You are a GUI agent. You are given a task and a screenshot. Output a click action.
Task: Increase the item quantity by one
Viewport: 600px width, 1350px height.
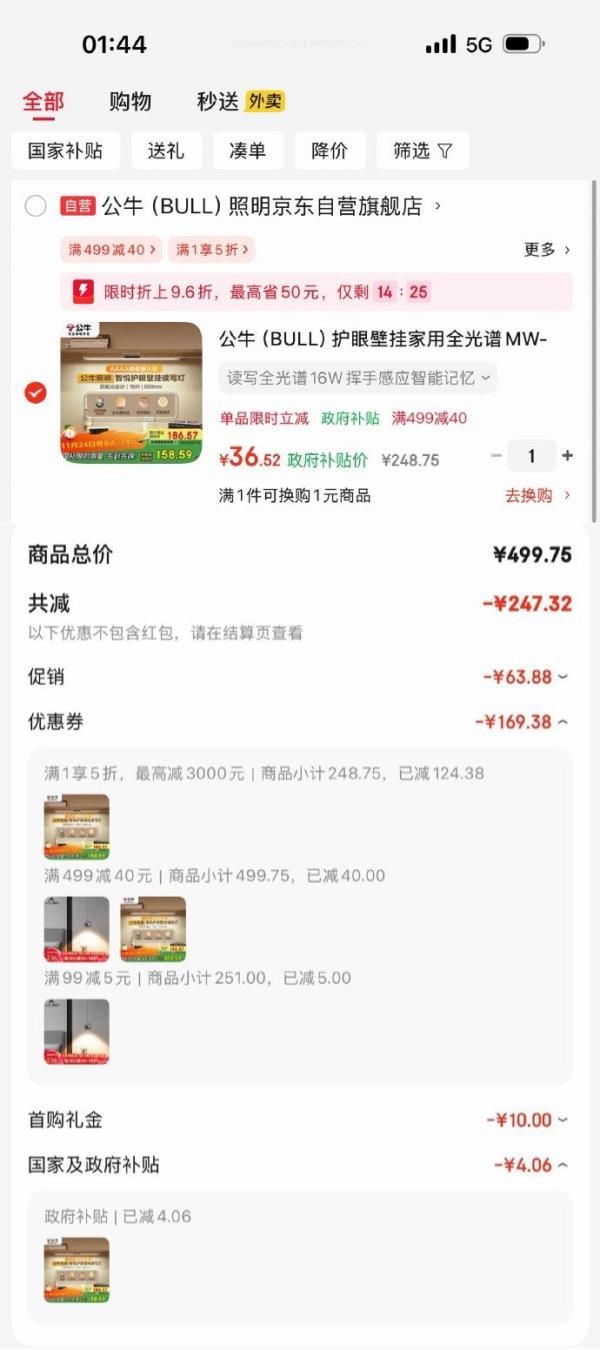[x=567, y=456]
